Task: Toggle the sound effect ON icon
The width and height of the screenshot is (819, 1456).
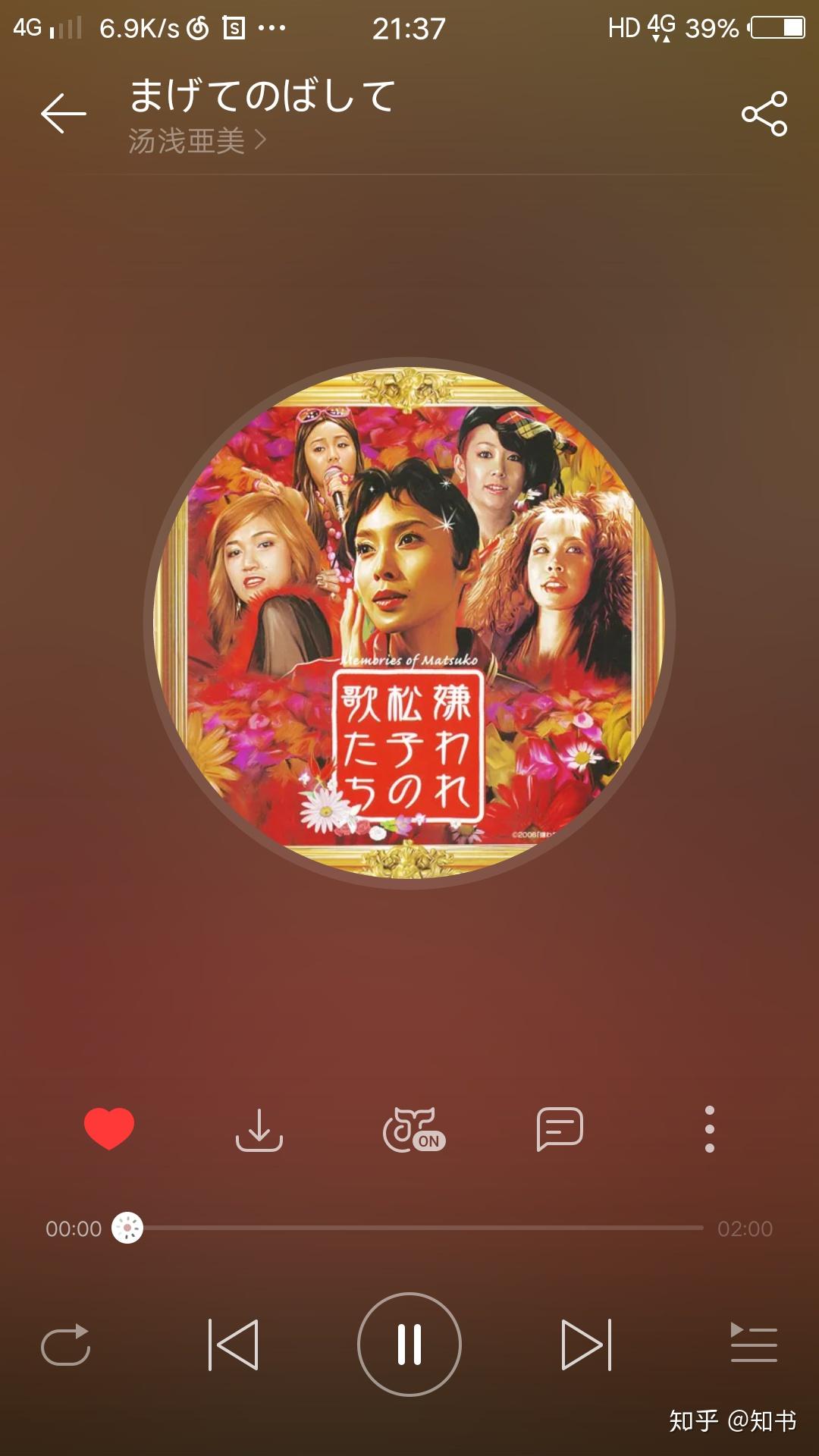Action: tap(413, 1130)
